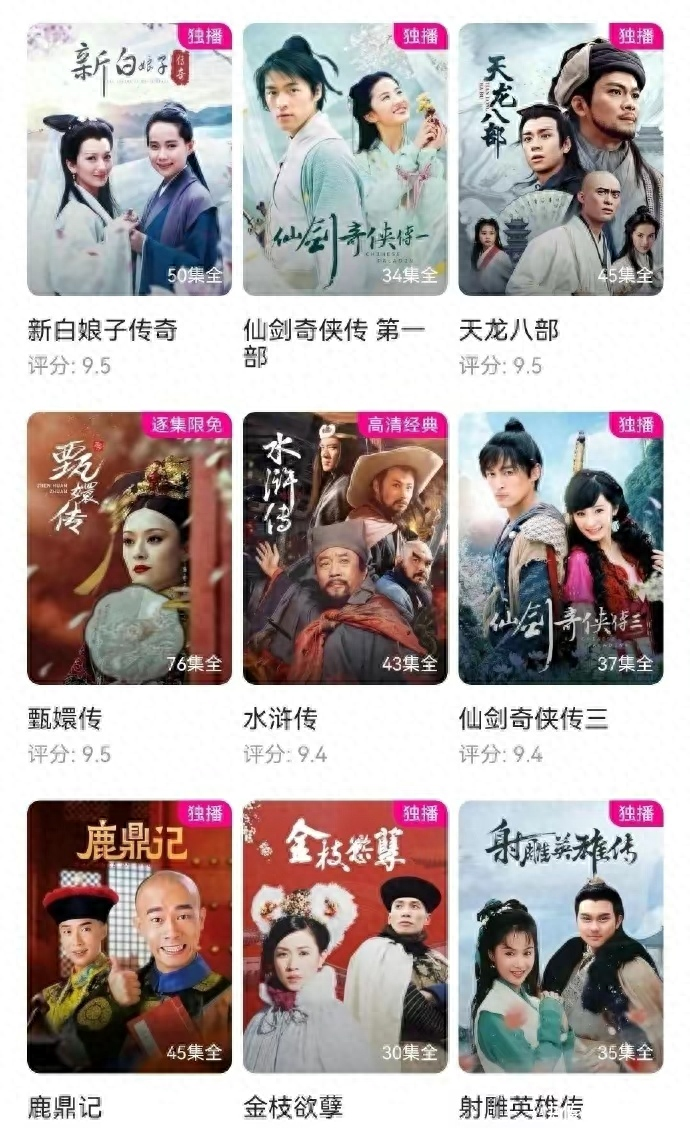
Task: Open the 金枝欲孽 series poster
Action: 345,936
